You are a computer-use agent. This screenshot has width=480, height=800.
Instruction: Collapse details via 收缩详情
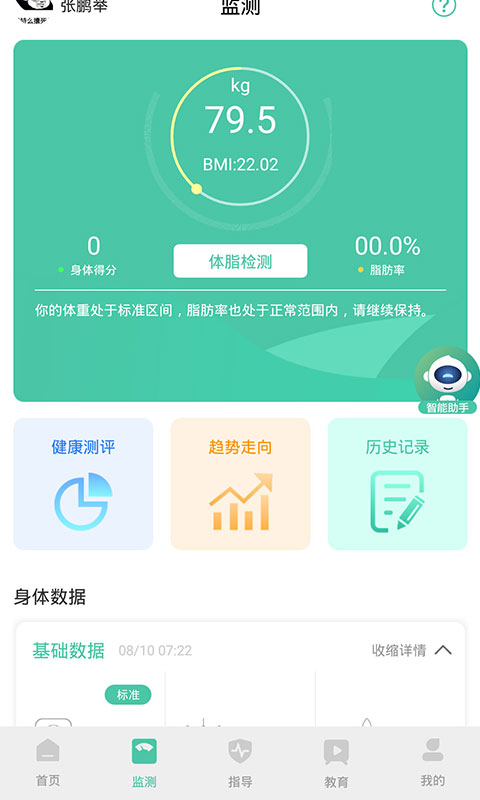click(412, 650)
